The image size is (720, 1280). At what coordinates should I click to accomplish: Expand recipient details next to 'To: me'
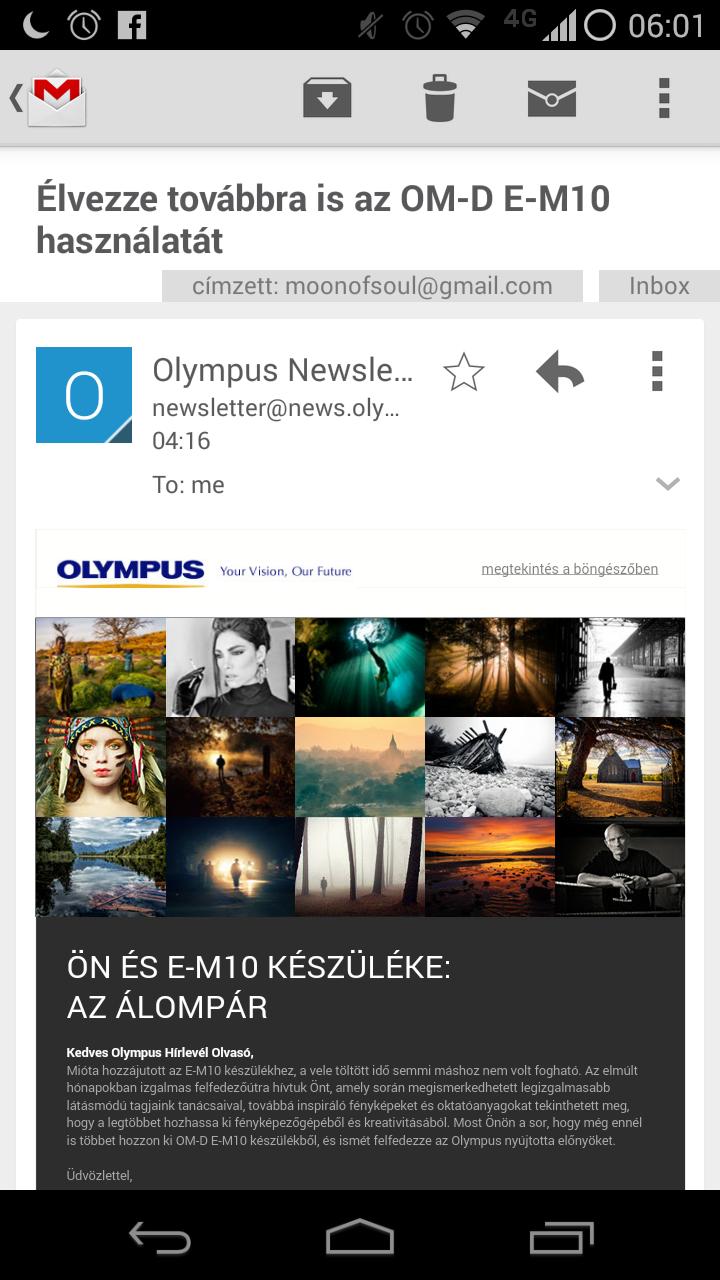[667, 485]
